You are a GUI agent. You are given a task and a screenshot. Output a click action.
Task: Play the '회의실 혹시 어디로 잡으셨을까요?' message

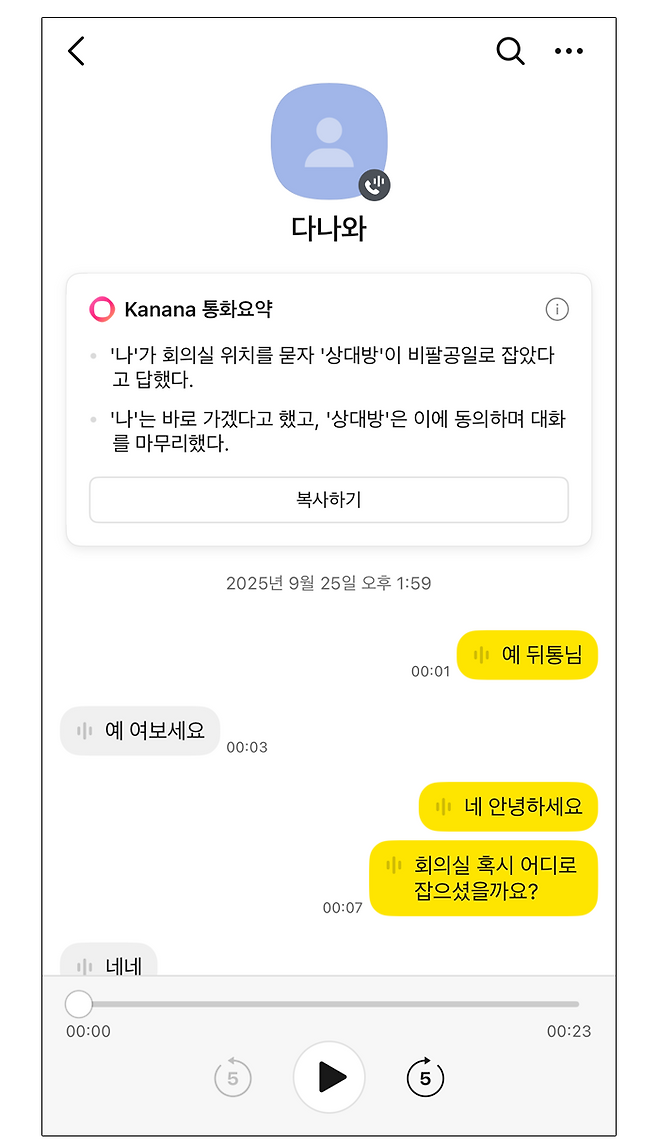tap(483, 878)
